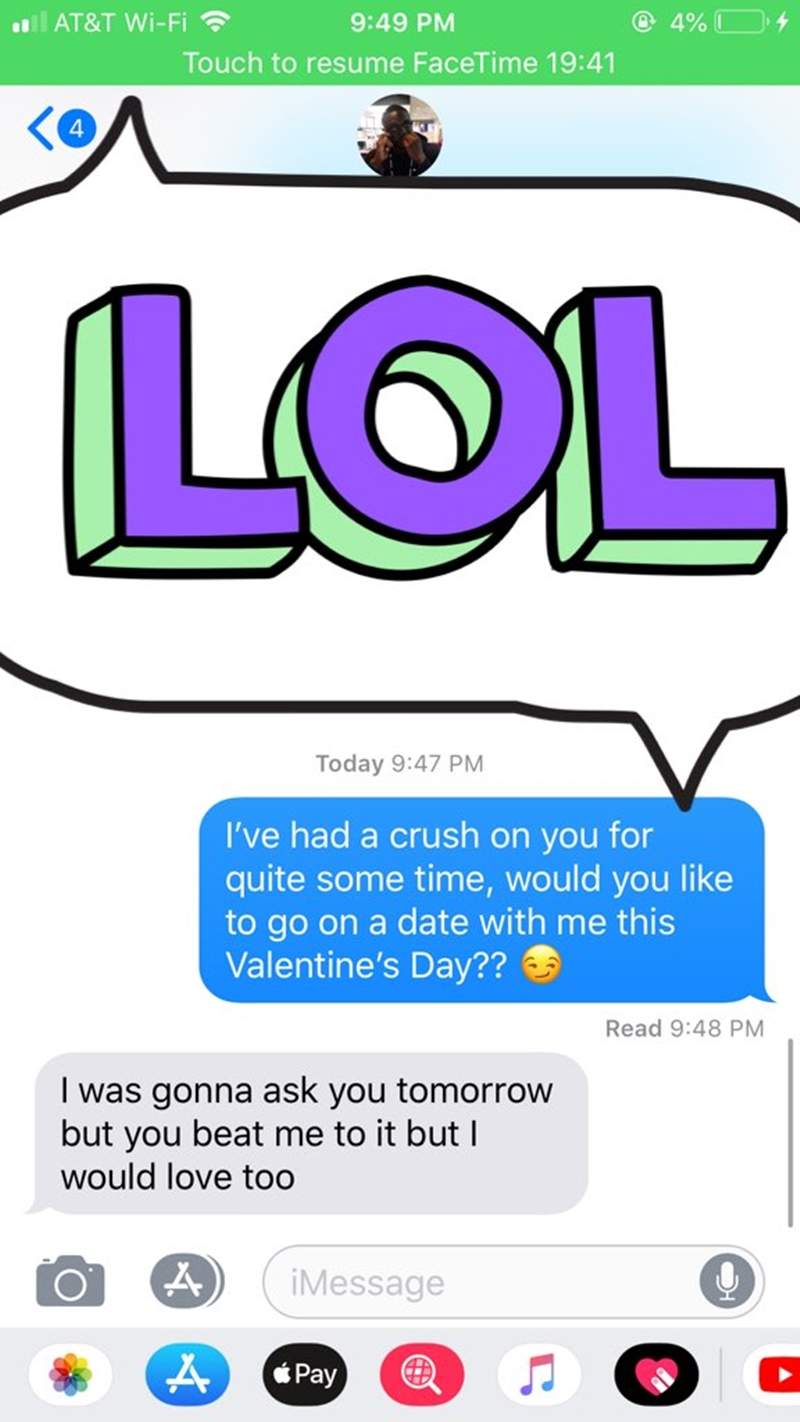Go back to the messages list
Screen dimensions: 800x1422
(58, 128)
